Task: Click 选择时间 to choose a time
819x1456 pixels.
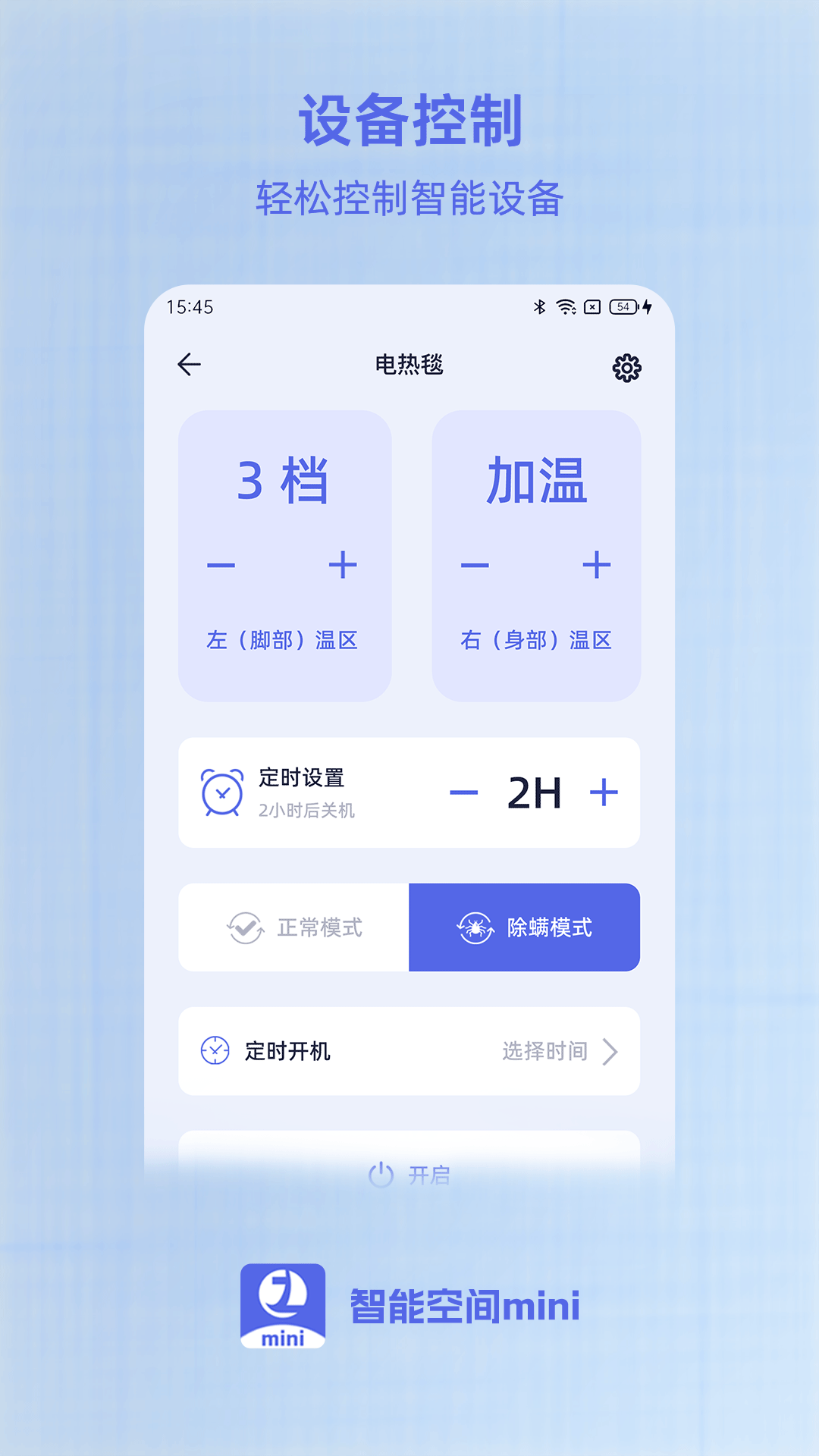Action: click(544, 1051)
